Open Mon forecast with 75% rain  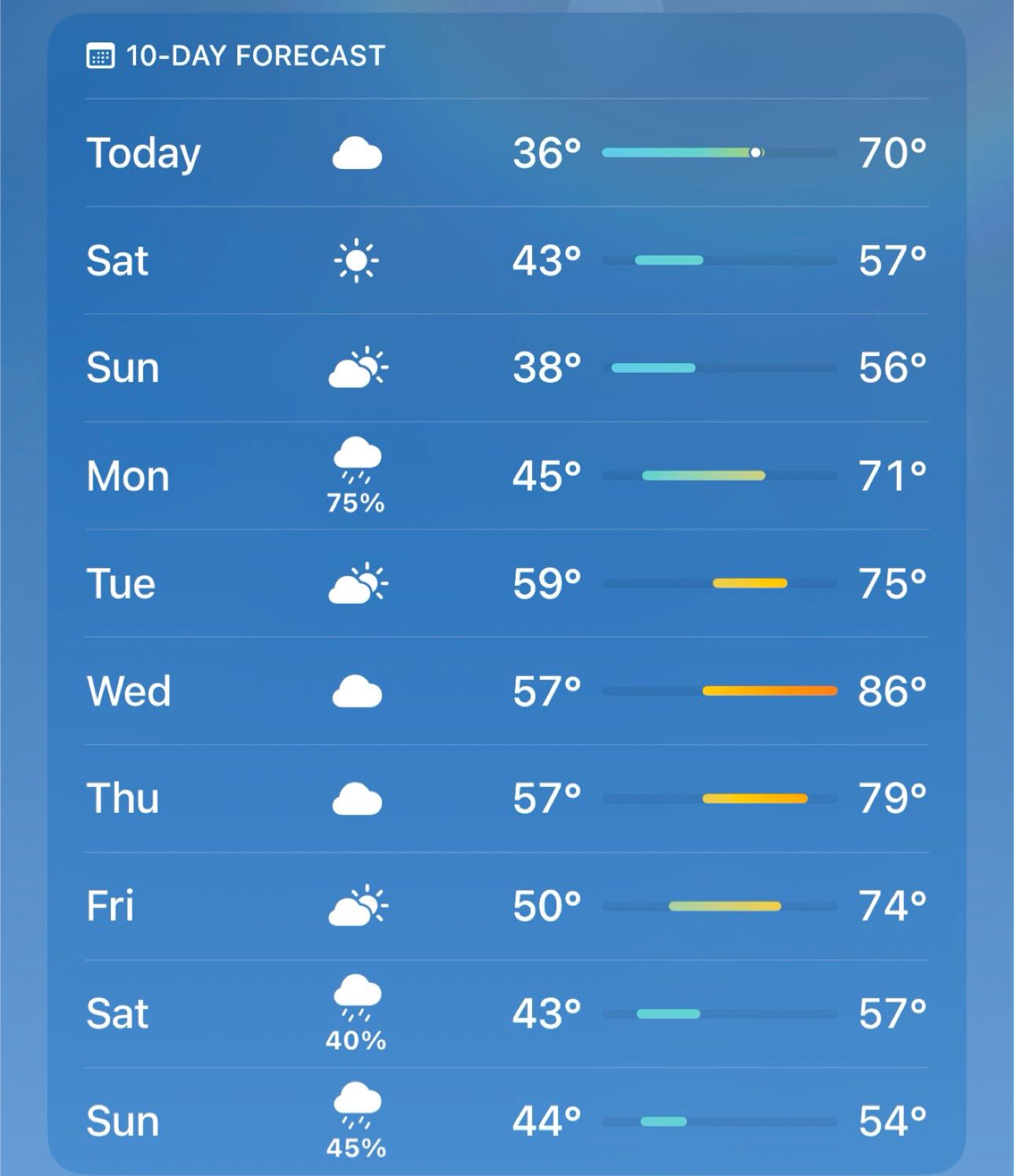coord(506,476)
